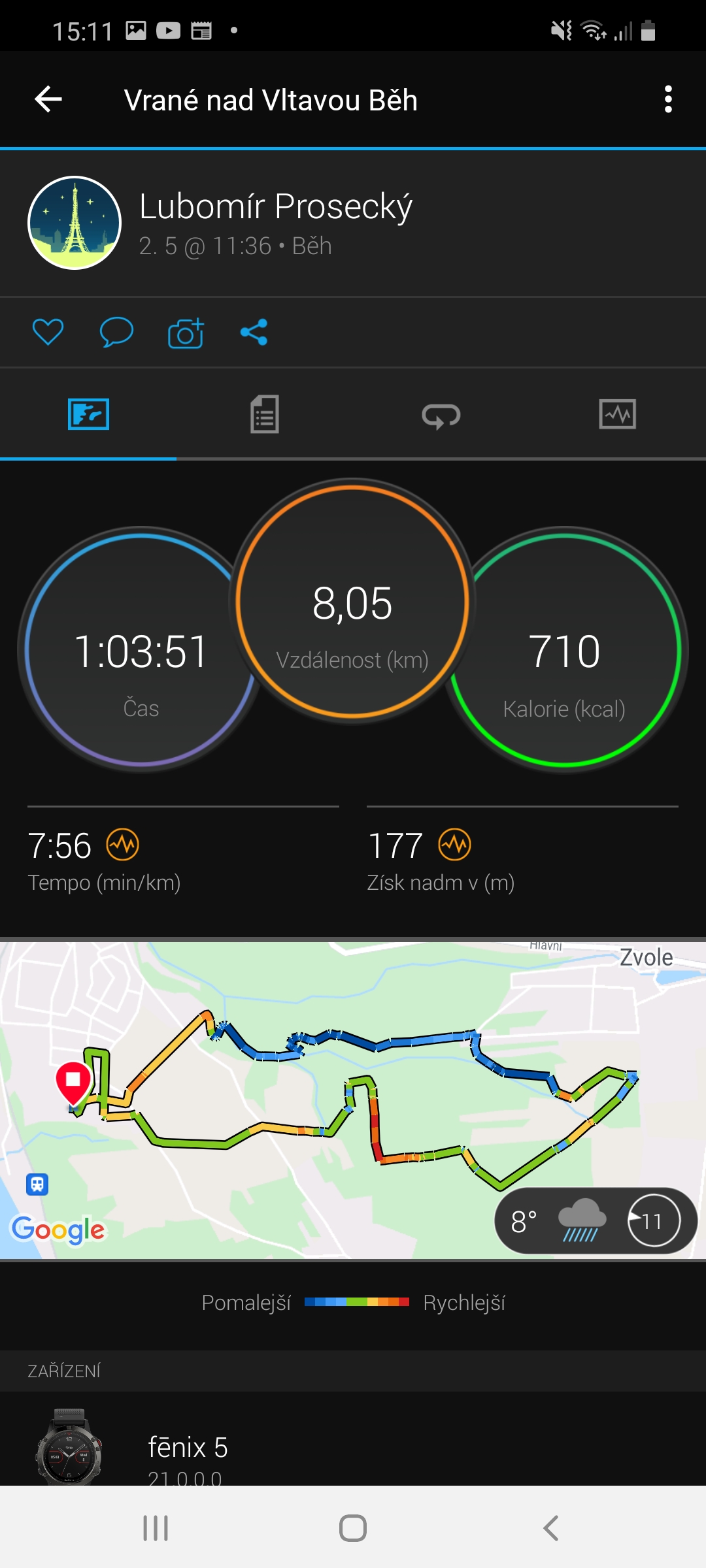Switch to the stats details tab
This screenshot has height=1568, width=706.
(265, 414)
